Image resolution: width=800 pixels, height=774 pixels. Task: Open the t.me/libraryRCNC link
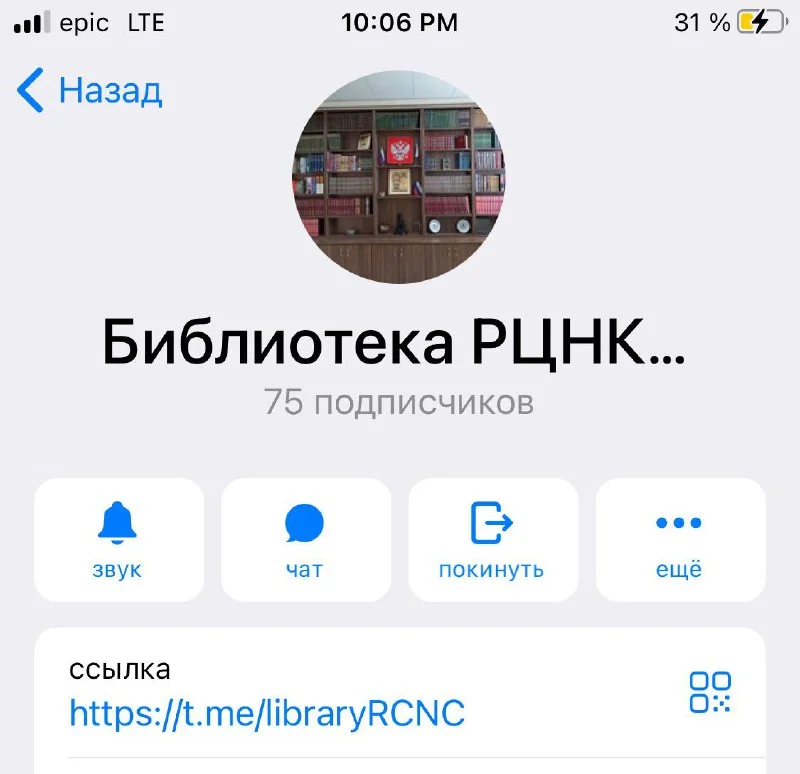click(x=267, y=713)
